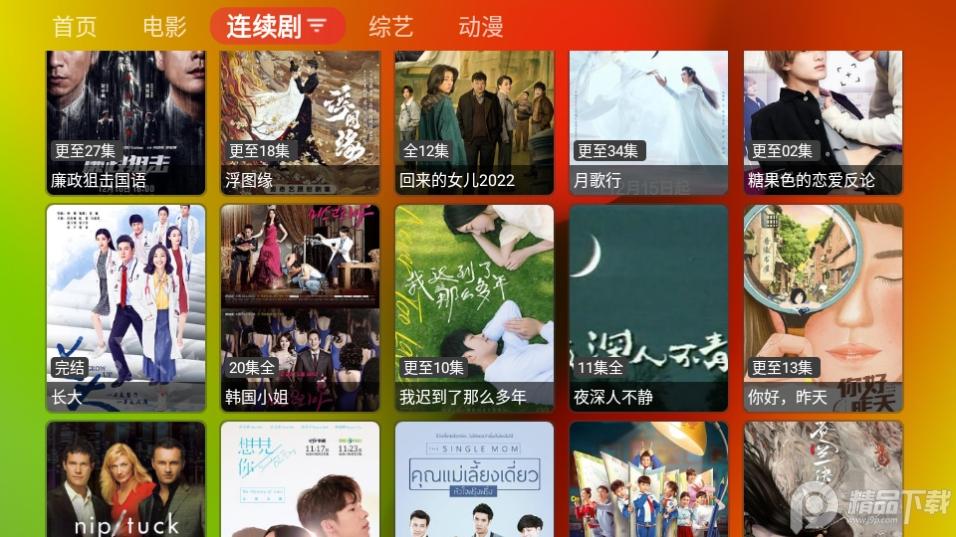The width and height of the screenshot is (956, 537).
Task: Switch to the 电影 tab
Action: click(165, 27)
